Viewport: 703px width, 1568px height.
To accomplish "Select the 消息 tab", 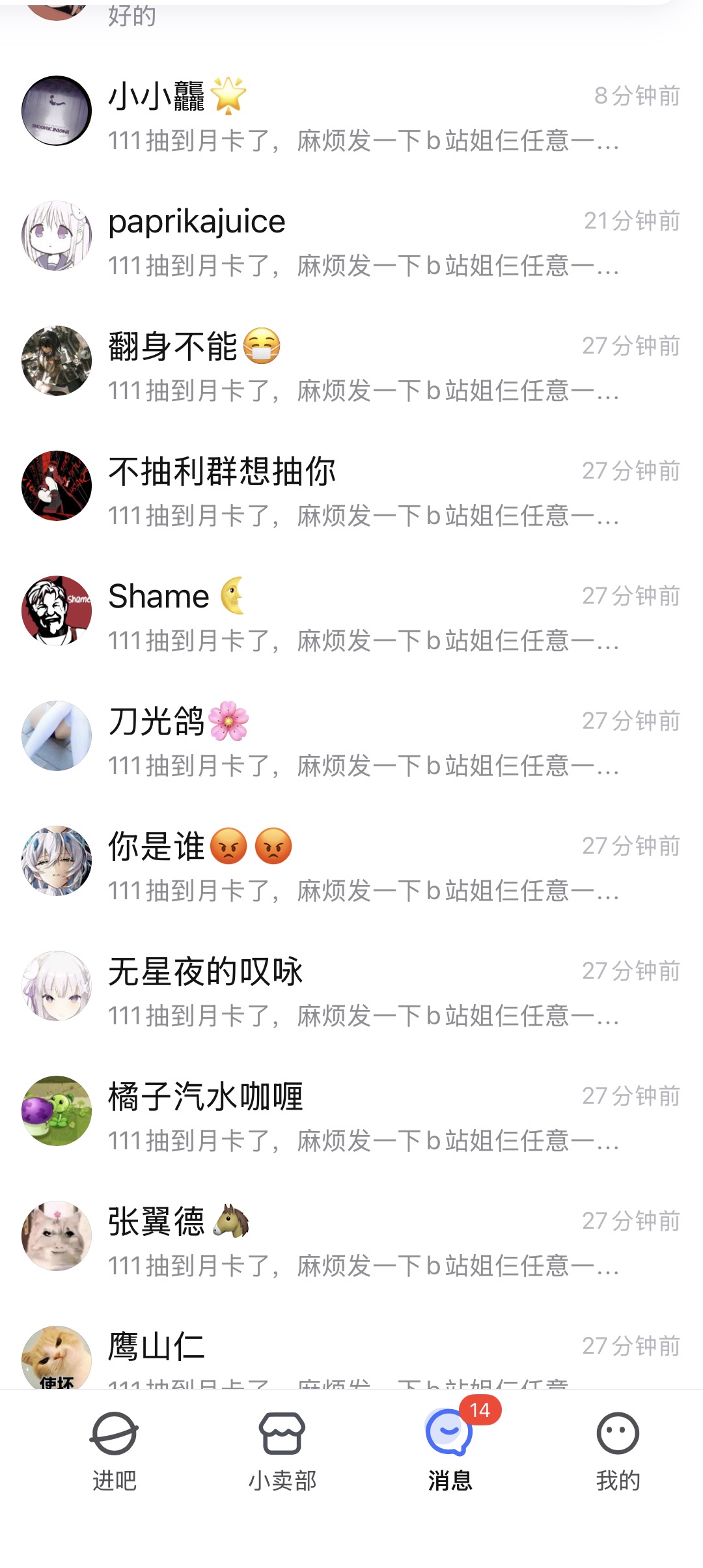I will click(449, 1449).
